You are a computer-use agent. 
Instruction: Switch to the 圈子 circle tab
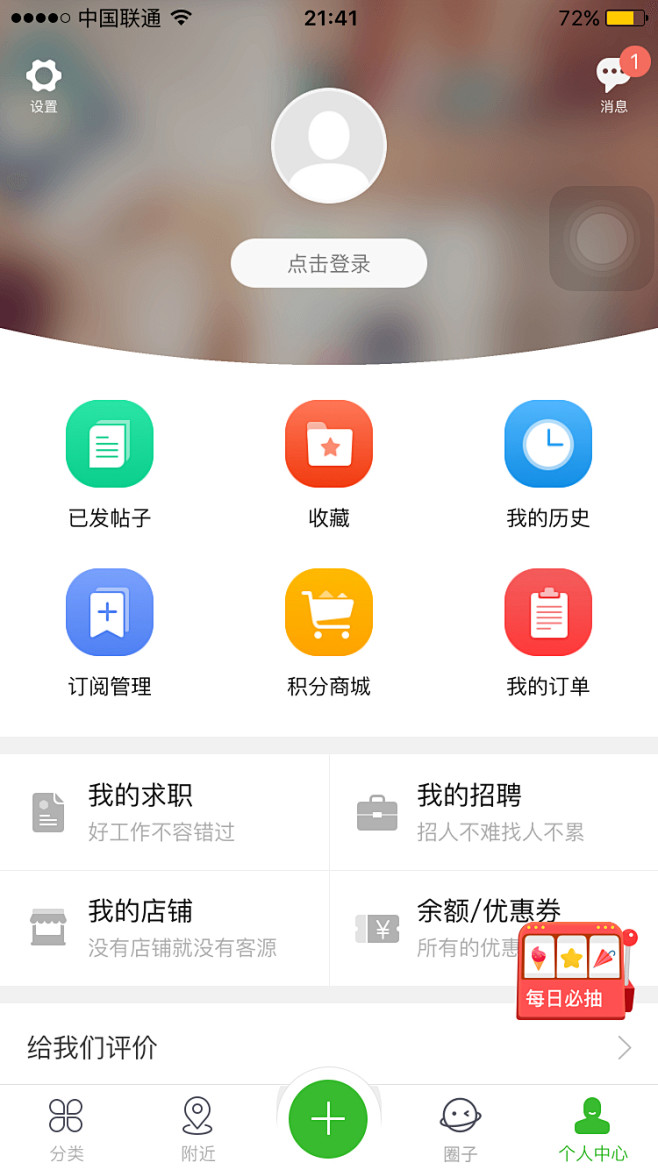(460, 1128)
